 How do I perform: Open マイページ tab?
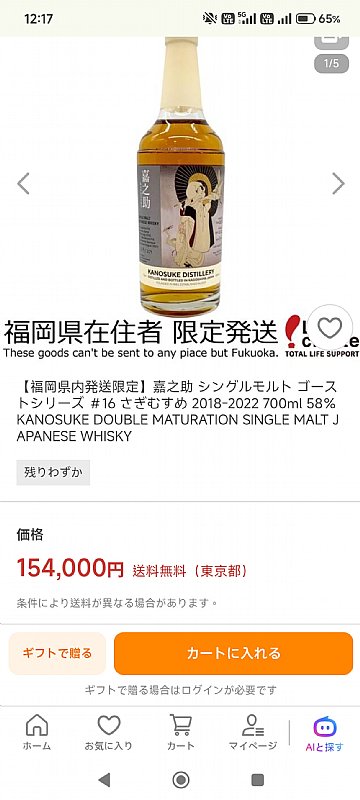coord(252,733)
